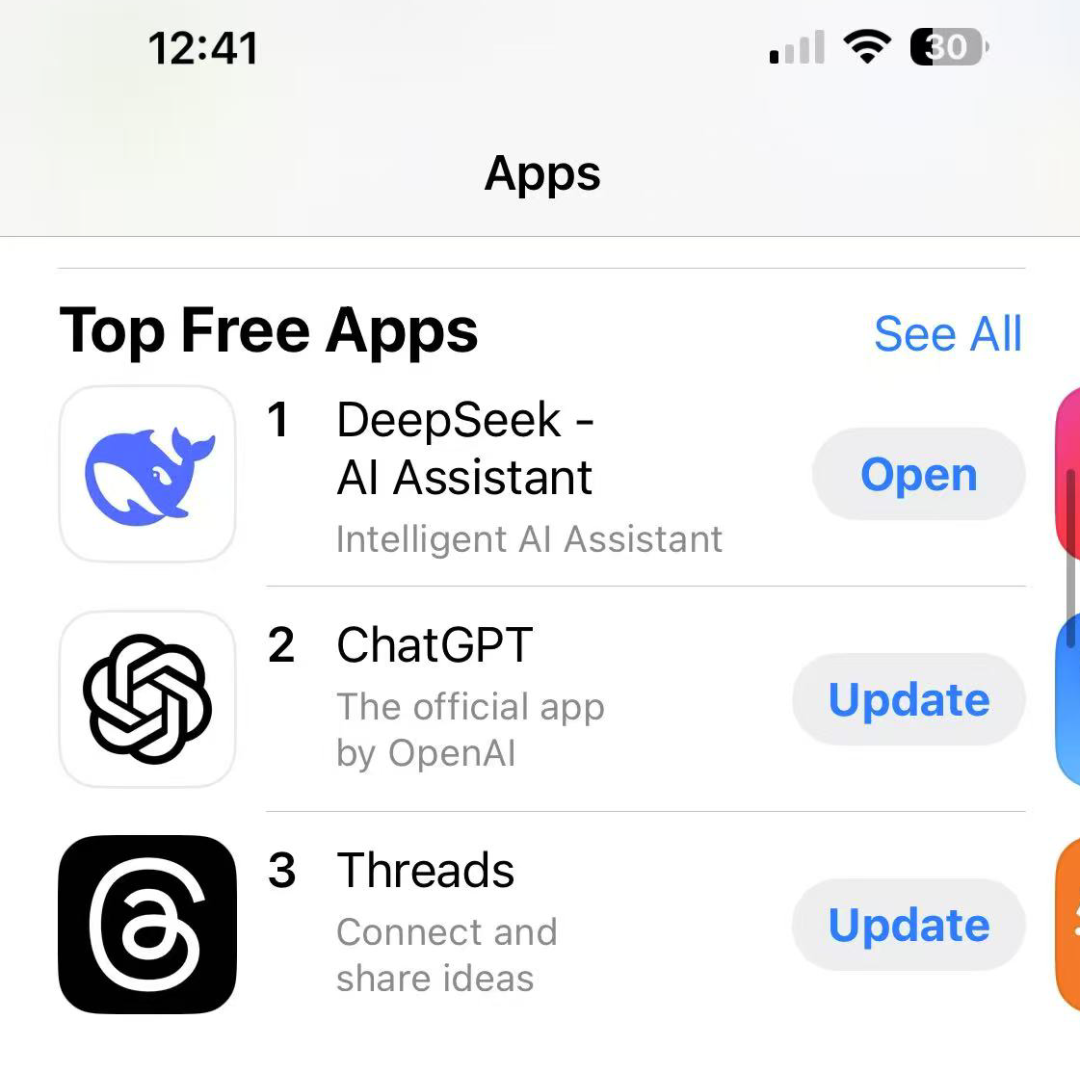Open the DeepSeek AI Assistant app
Image resolution: width=1080 pixels, height=1072 pixels.
(x=918, y=475)
